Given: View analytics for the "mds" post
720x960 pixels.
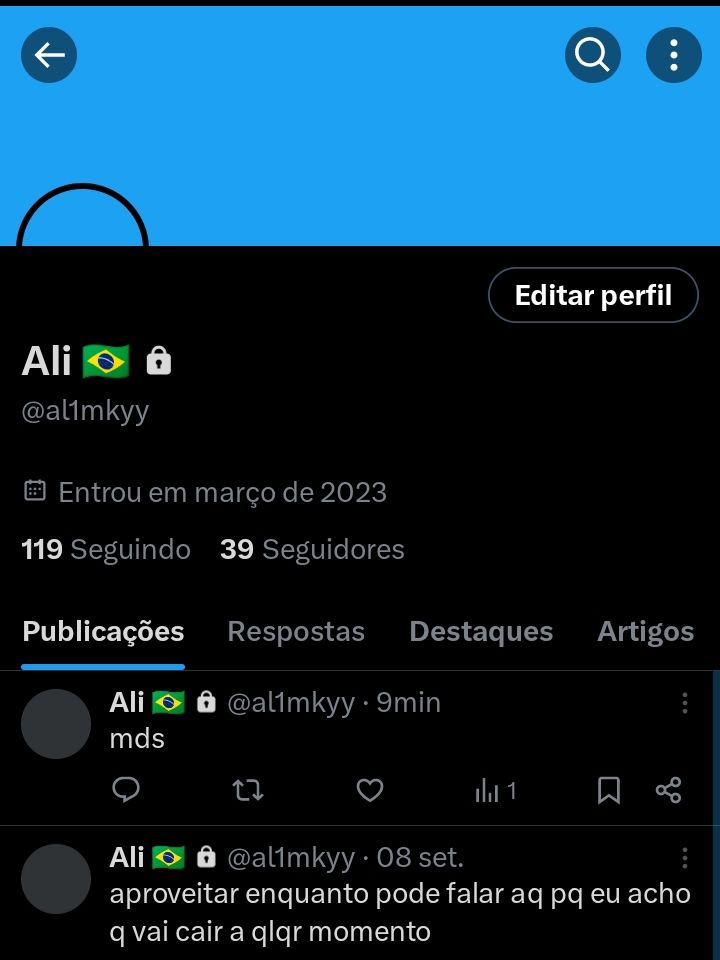Looking at the screenshot, I should (x=496, y=791).
